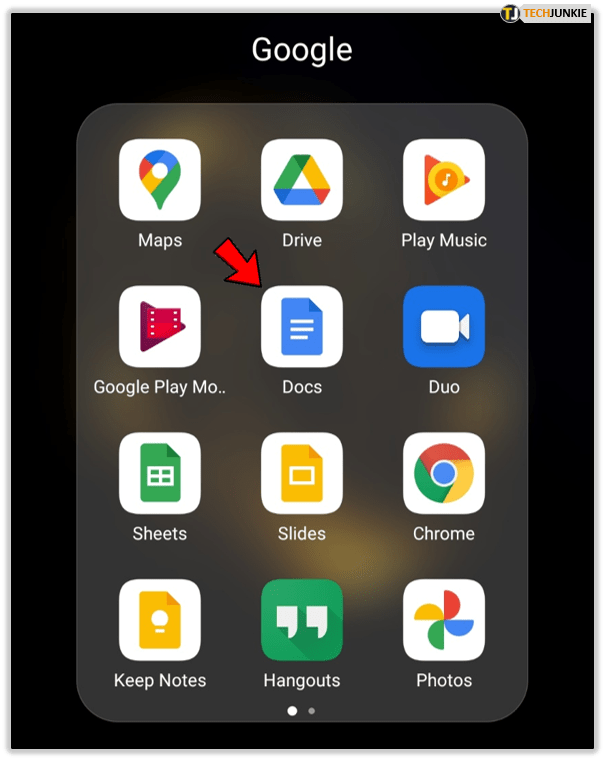Open Google Photos
Image resolution: width=605 pixels, height=760 pixels.
click(x=444, y=620)
